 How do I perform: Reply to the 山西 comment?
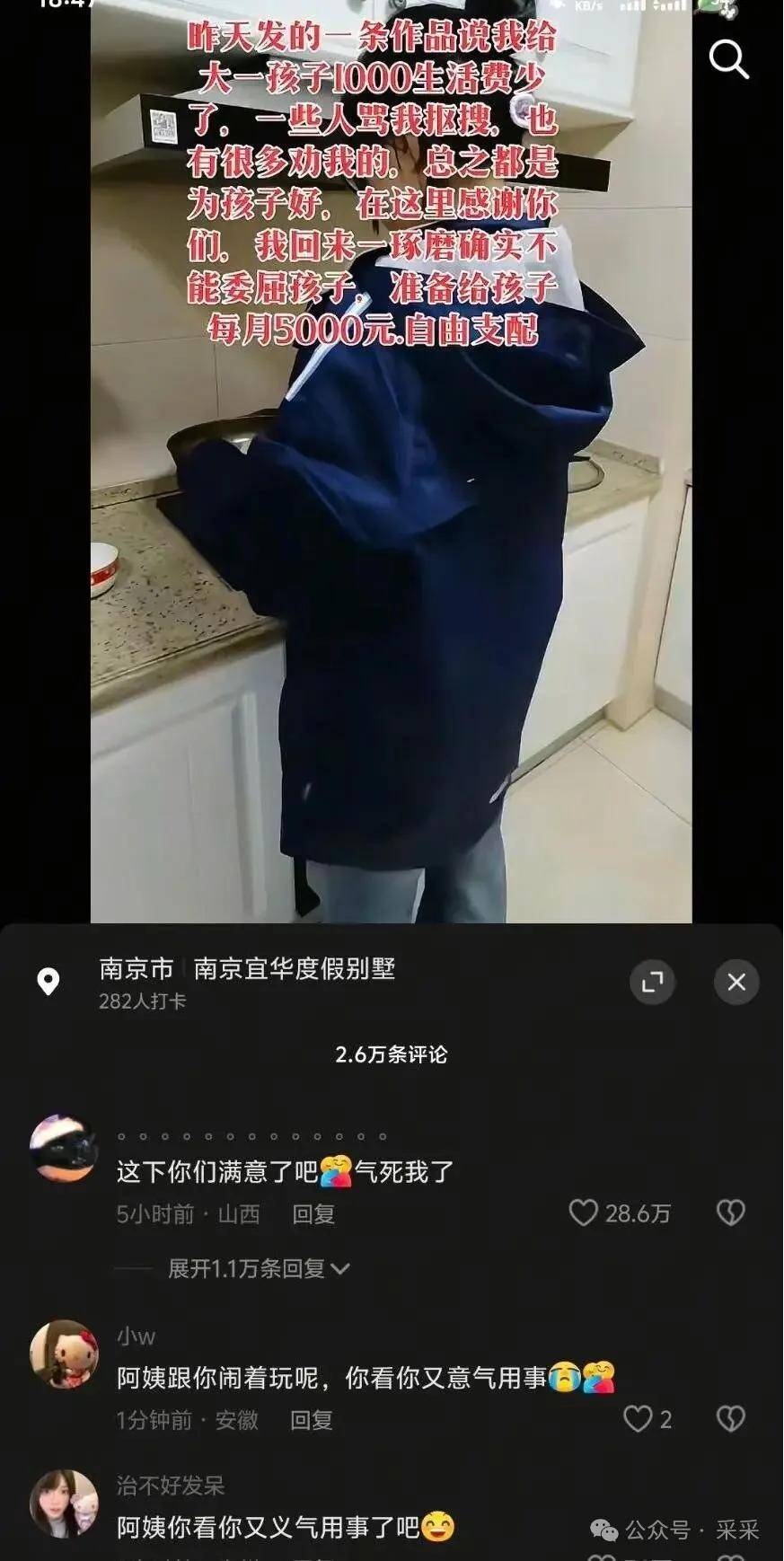click(x=313, y=1214)
